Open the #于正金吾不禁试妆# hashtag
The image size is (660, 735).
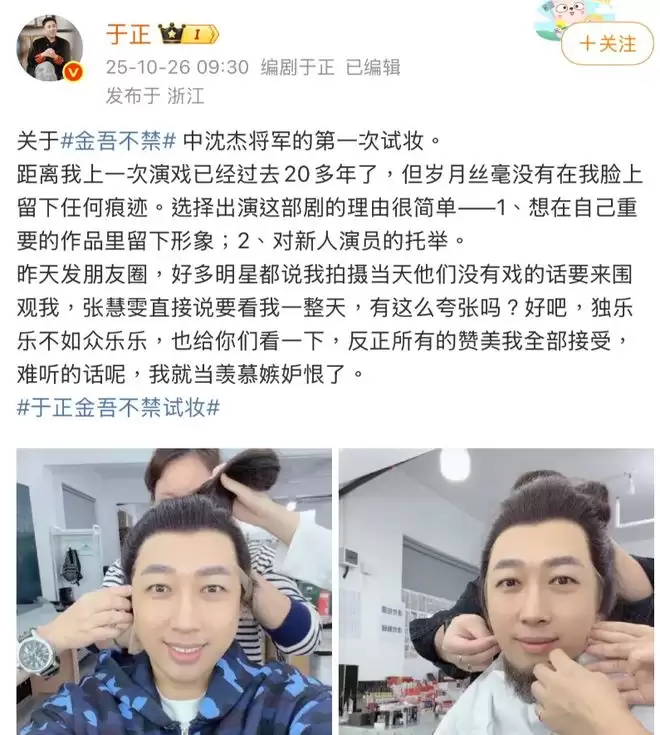[x=119, y=408]
